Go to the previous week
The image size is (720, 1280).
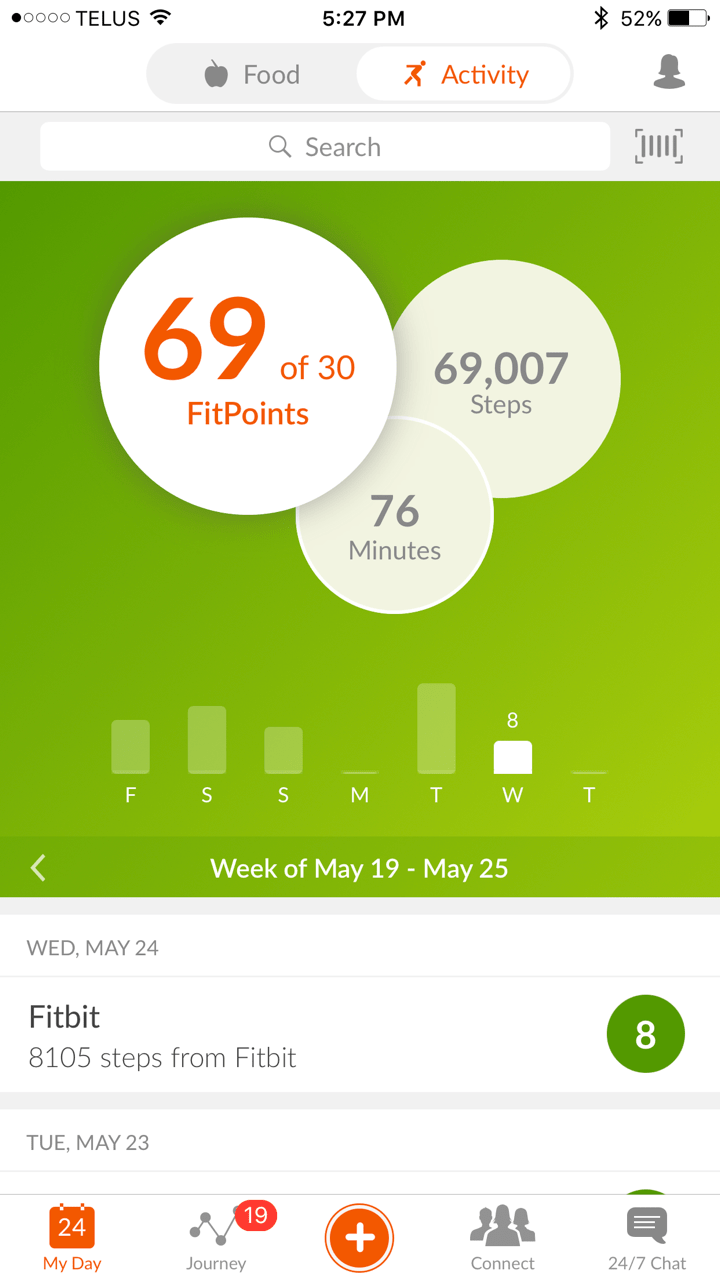39,867
